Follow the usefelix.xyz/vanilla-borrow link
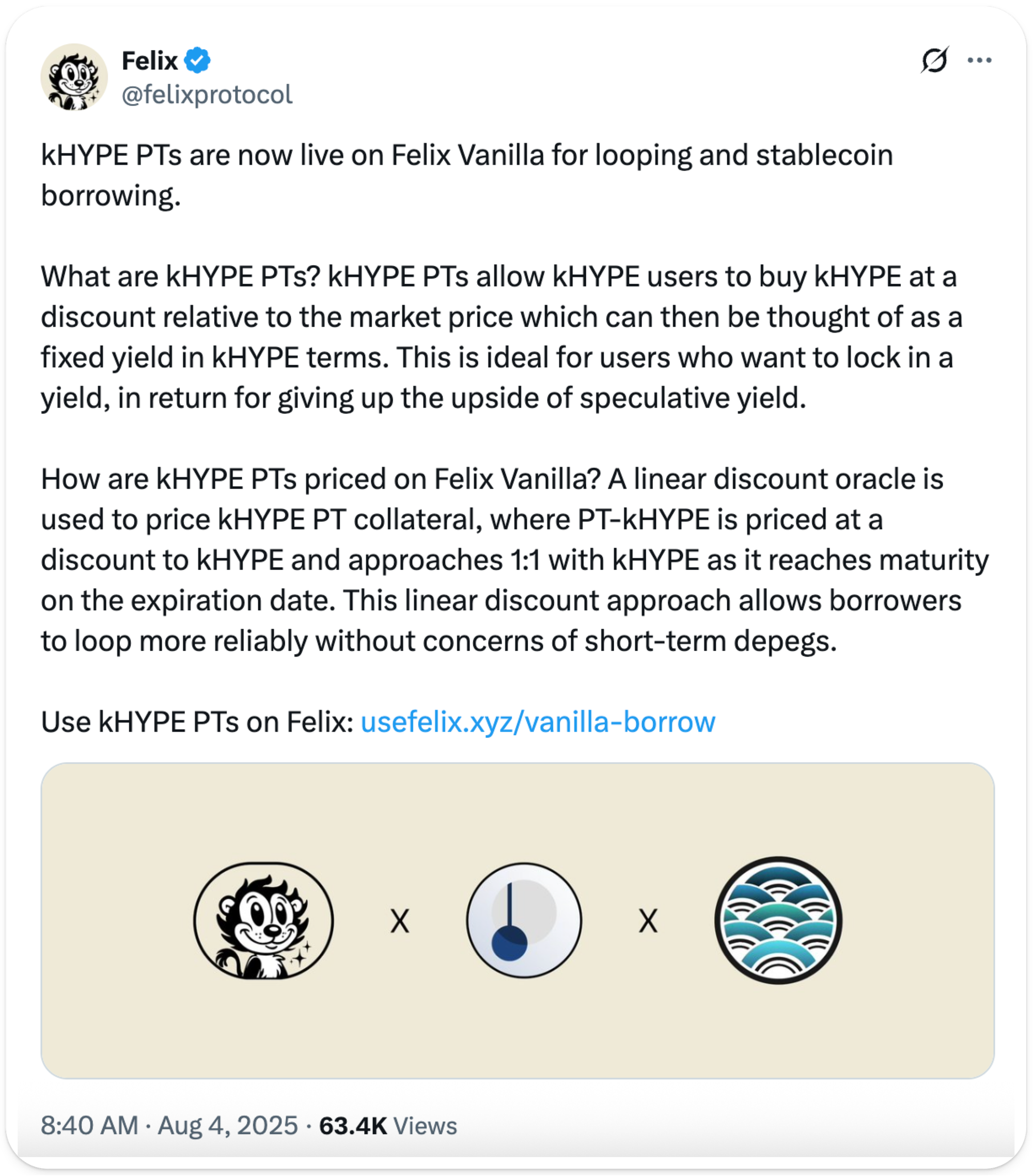This screenshot has height=1176, width=1033. [537, 721]
